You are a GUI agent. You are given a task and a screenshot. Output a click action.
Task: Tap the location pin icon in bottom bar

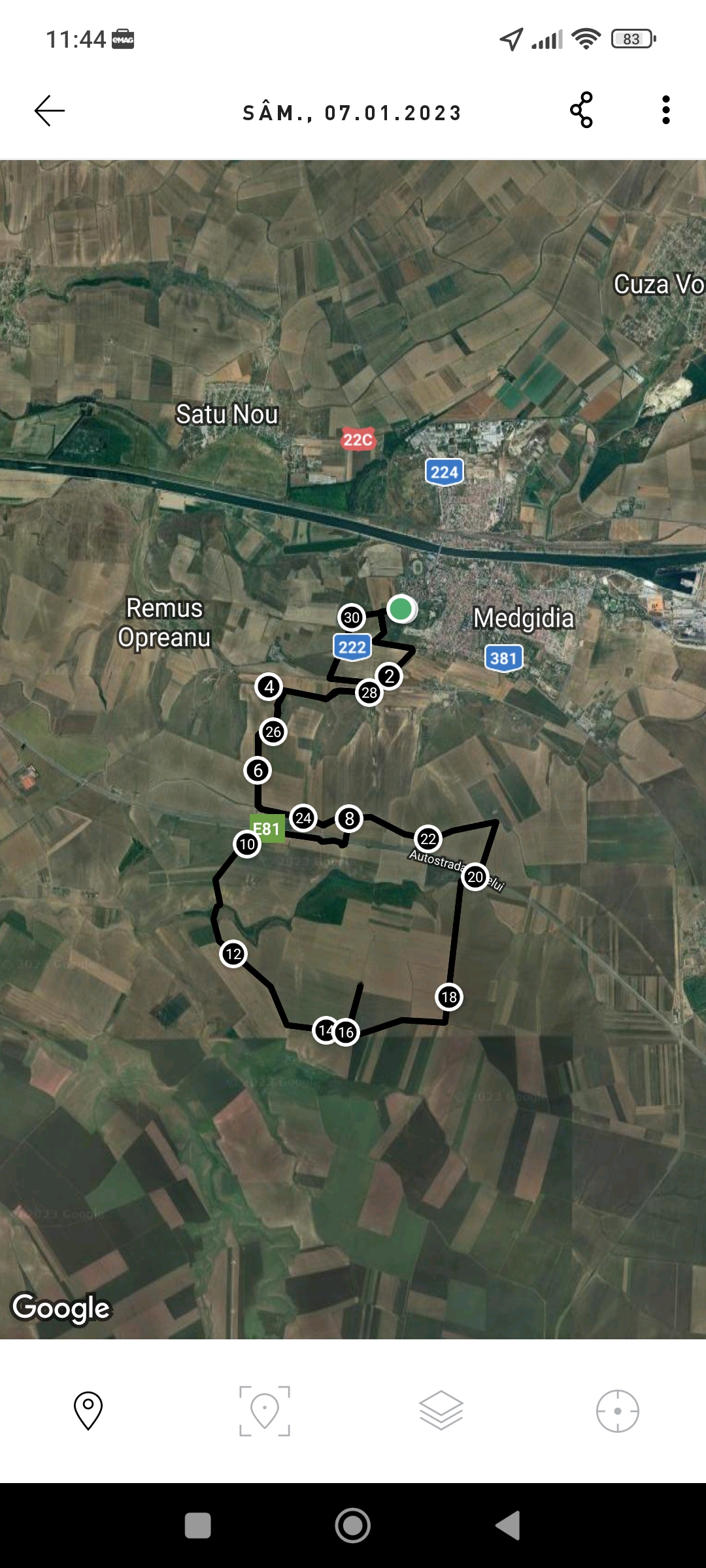(88, 1411)
